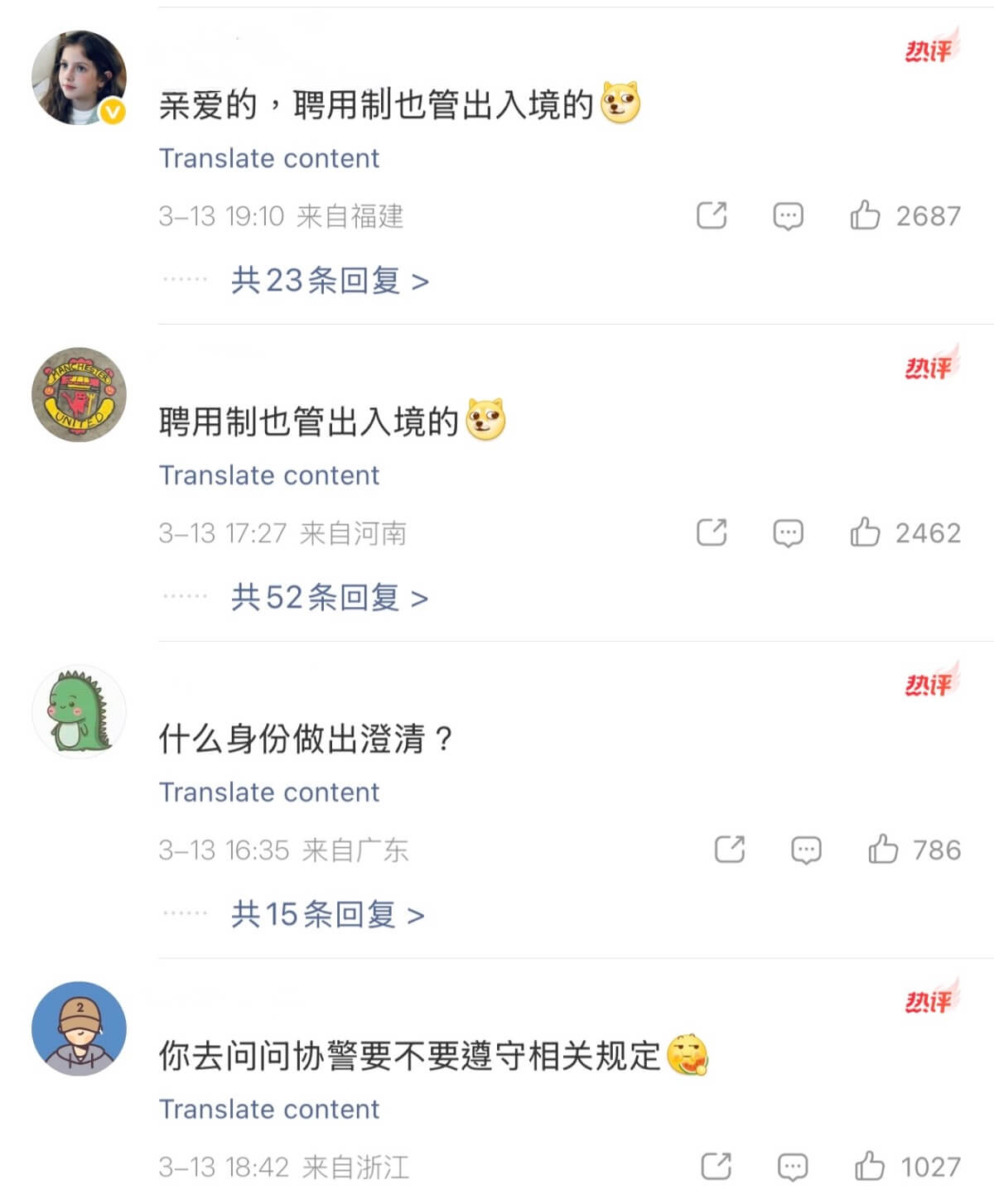Like the comment 什么身份做出澄清
Screen dimensions: 994x1204
883,850
